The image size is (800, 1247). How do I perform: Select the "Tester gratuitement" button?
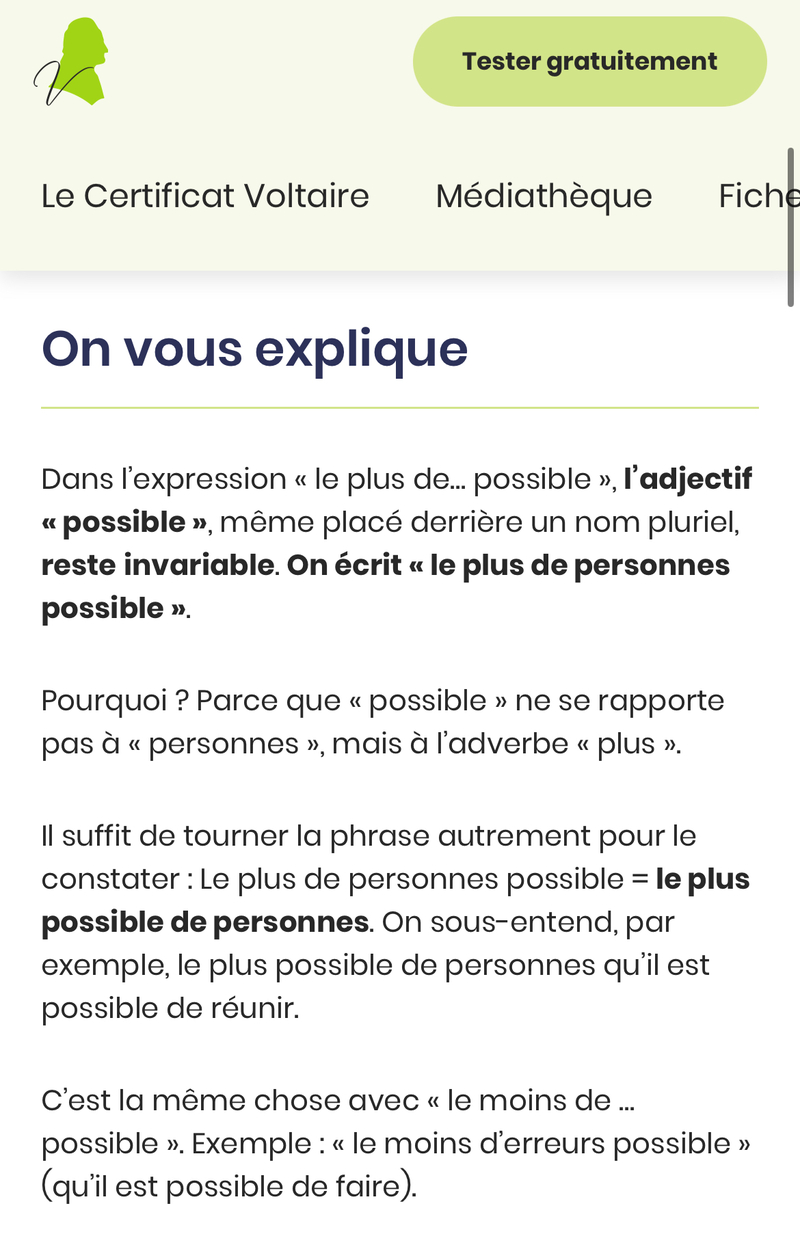click(x=589, y=61)
